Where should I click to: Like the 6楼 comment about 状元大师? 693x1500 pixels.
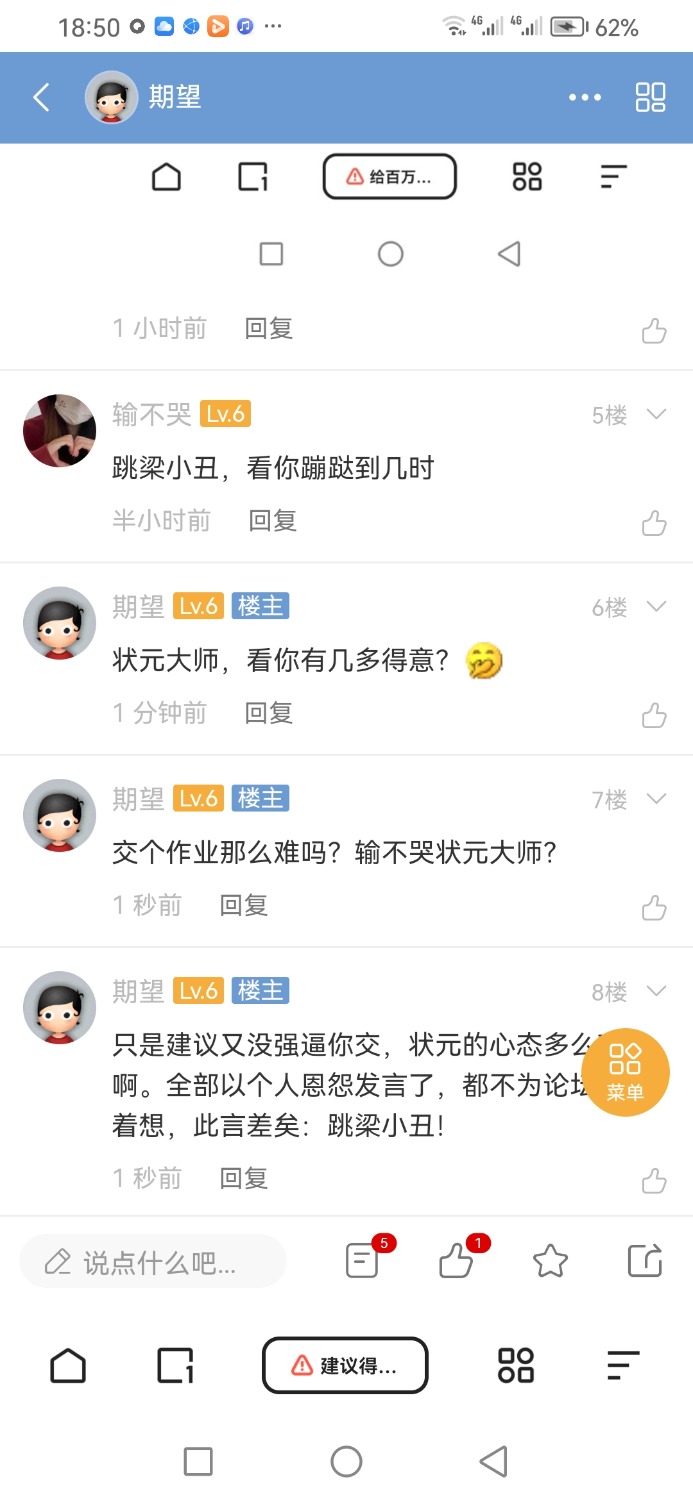pyautogui.click(x=654, y=715)
